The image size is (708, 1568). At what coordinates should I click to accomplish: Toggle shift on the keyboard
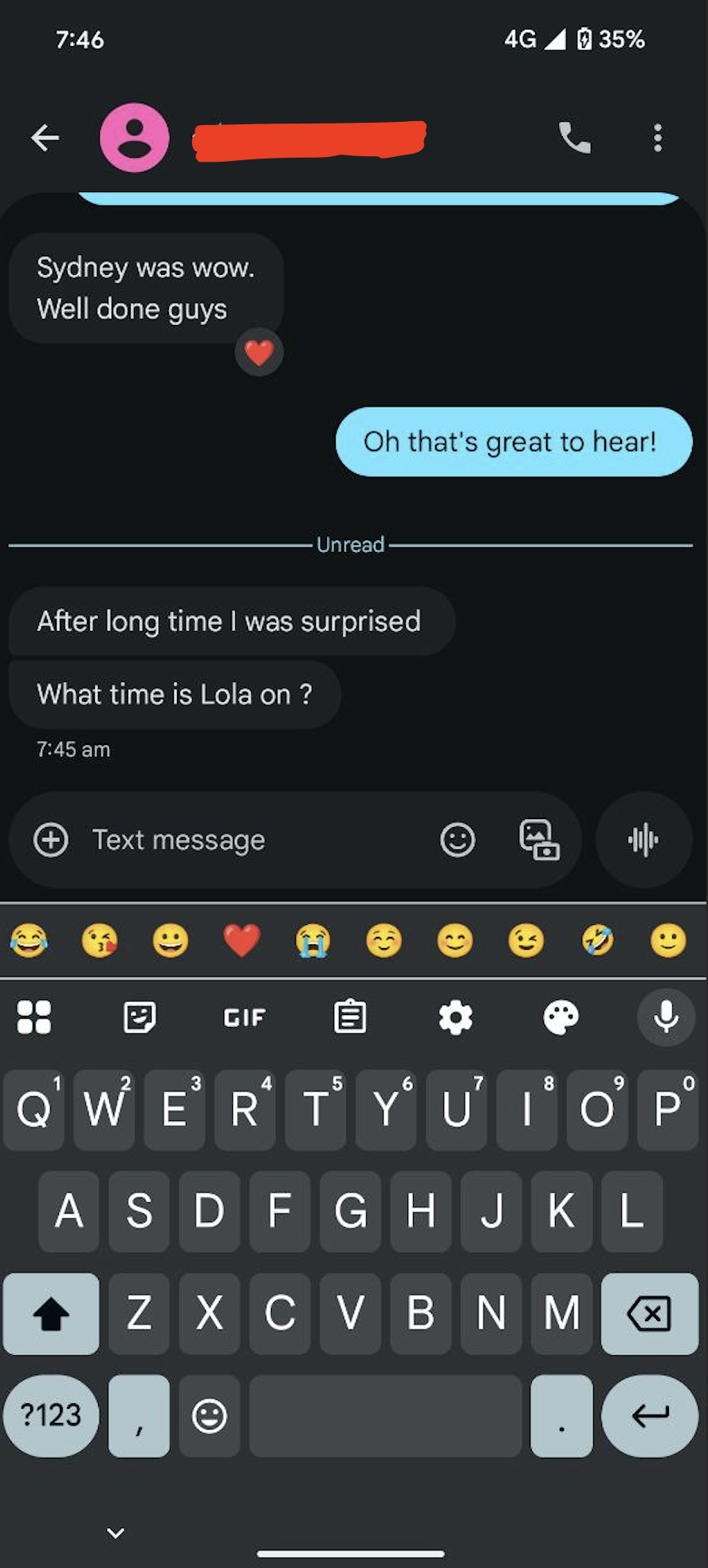(x=50, y=1314)
